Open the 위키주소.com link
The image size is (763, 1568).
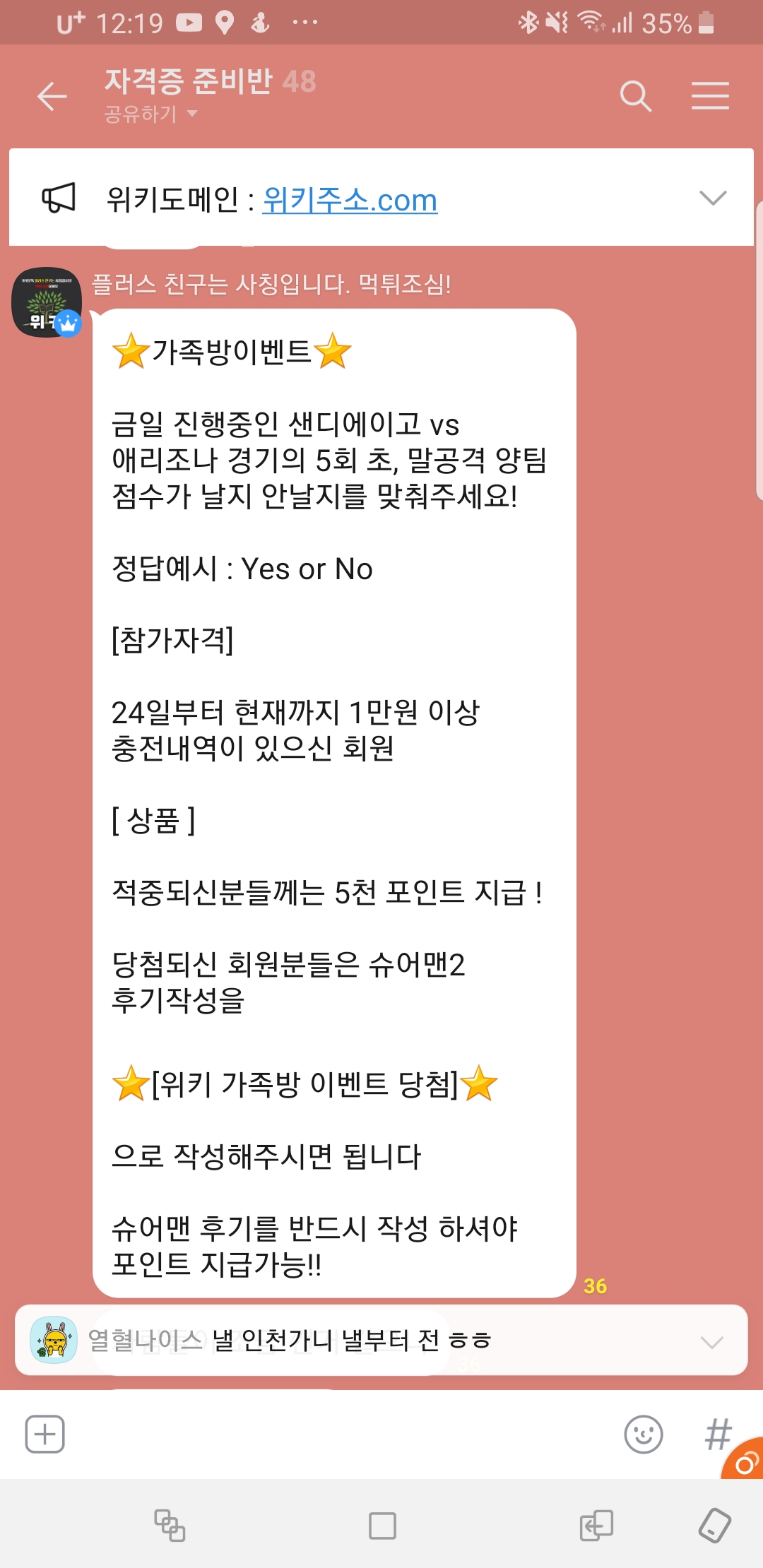(x=350, y=200)
